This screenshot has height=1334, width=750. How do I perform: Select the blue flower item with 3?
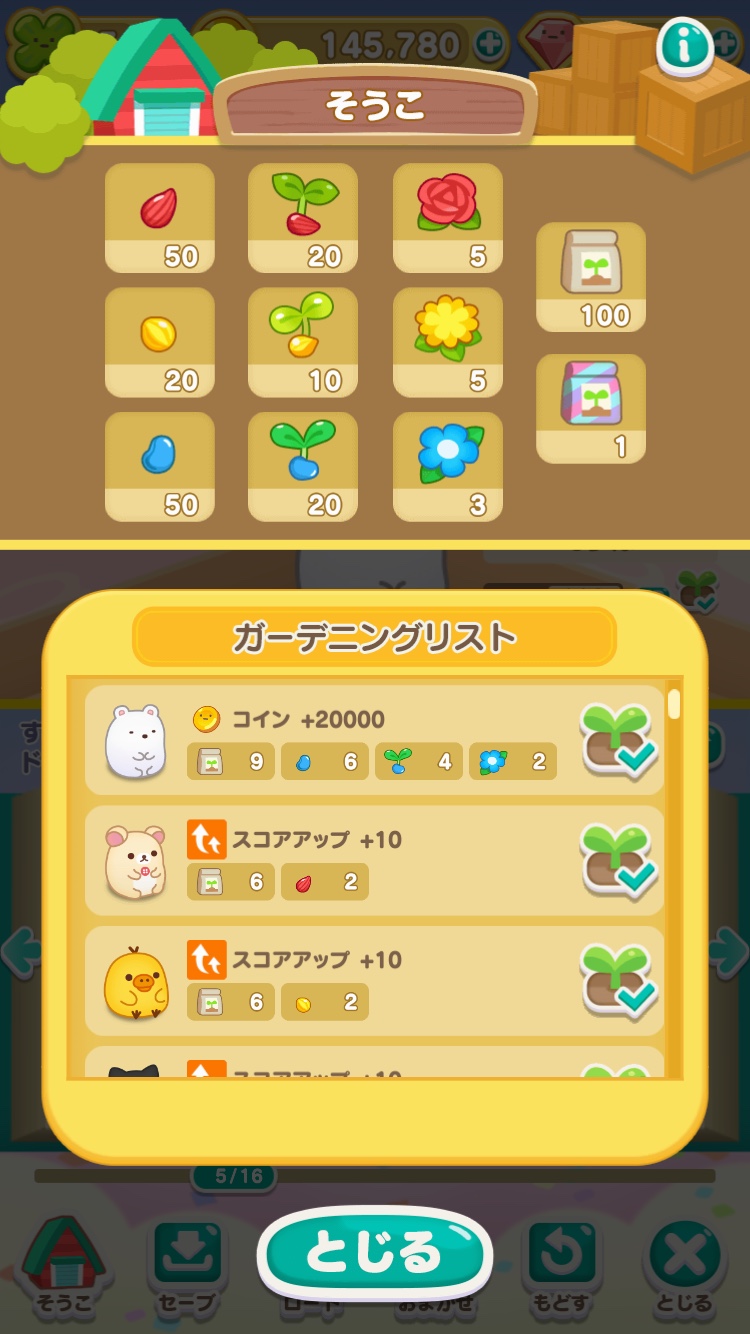[x=447, y=466]
